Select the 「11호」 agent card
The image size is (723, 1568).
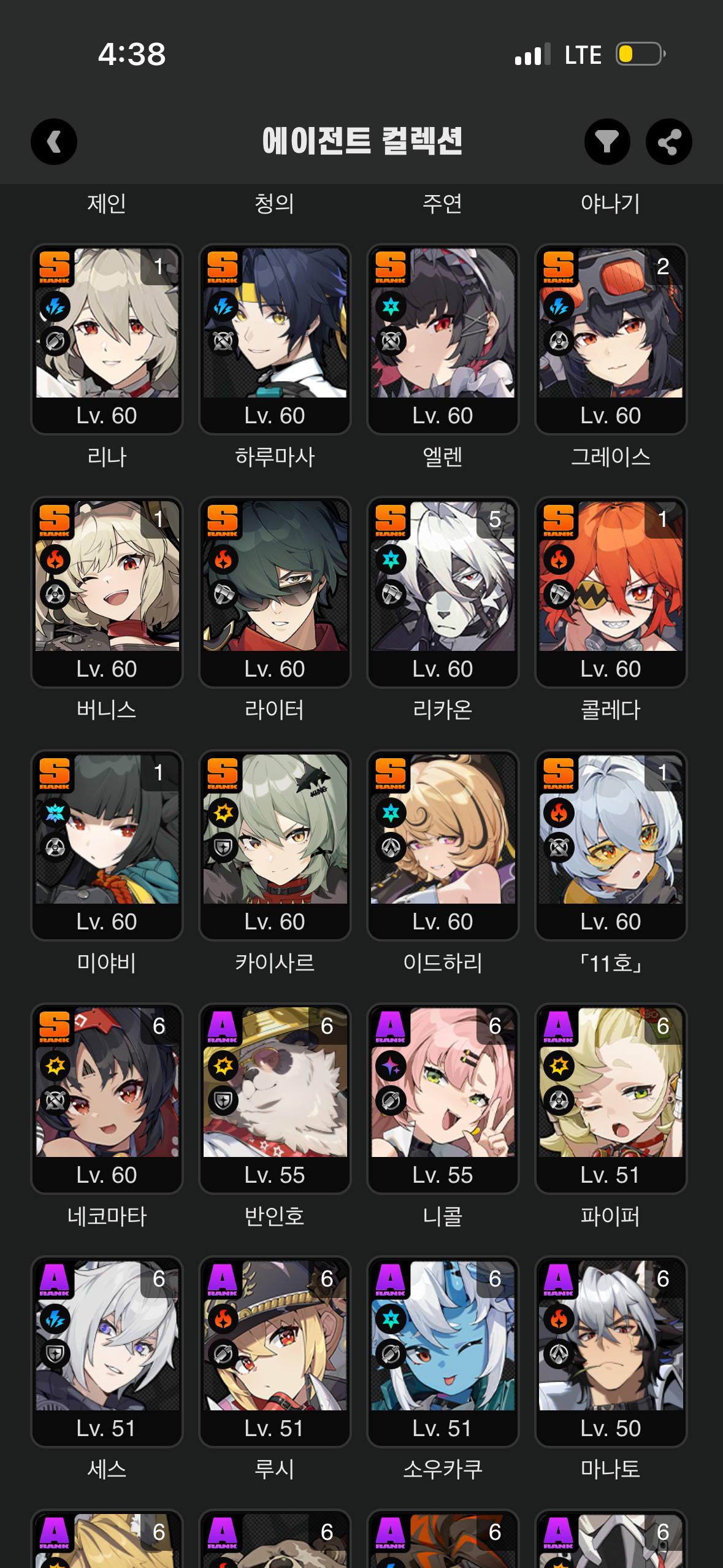tap(610, 845)
